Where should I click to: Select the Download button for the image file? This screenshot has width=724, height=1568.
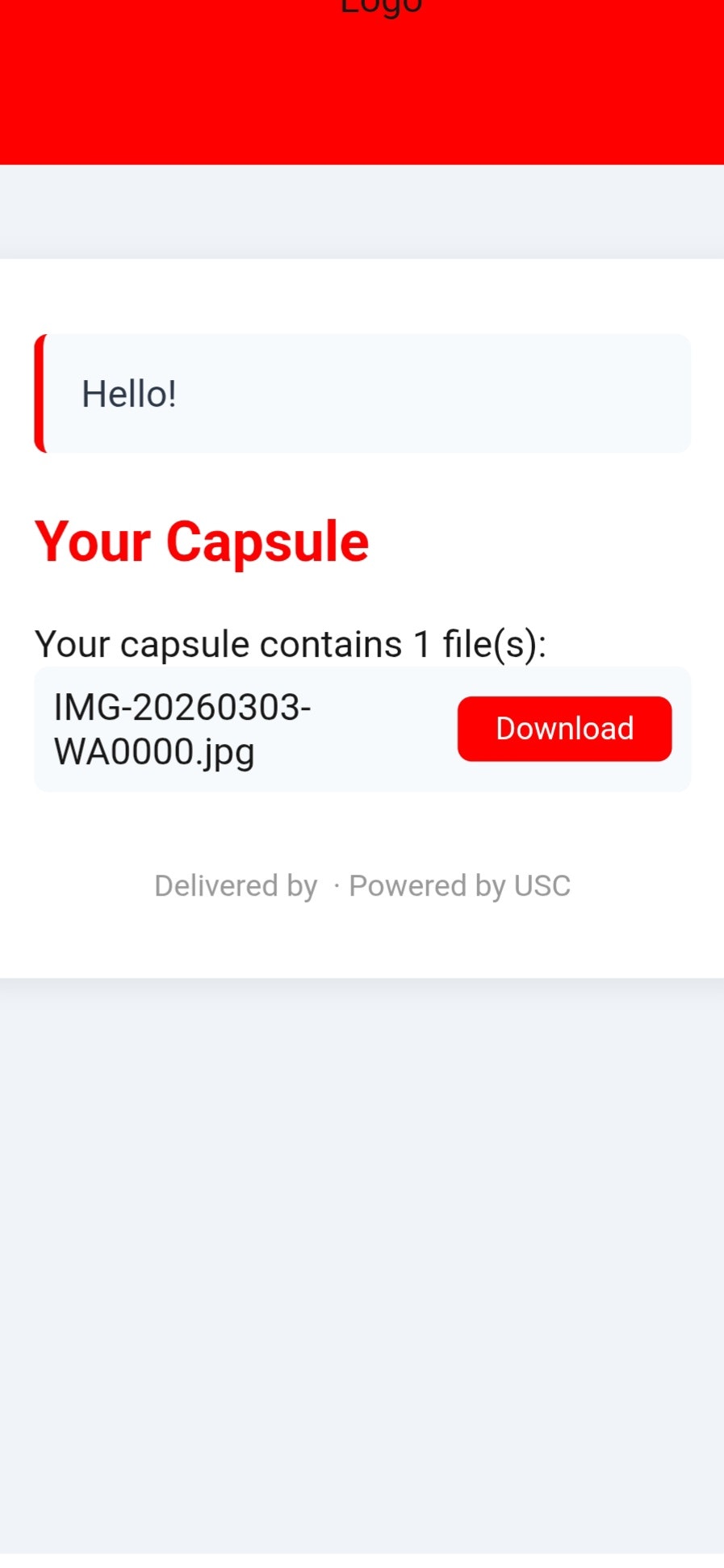563,728
